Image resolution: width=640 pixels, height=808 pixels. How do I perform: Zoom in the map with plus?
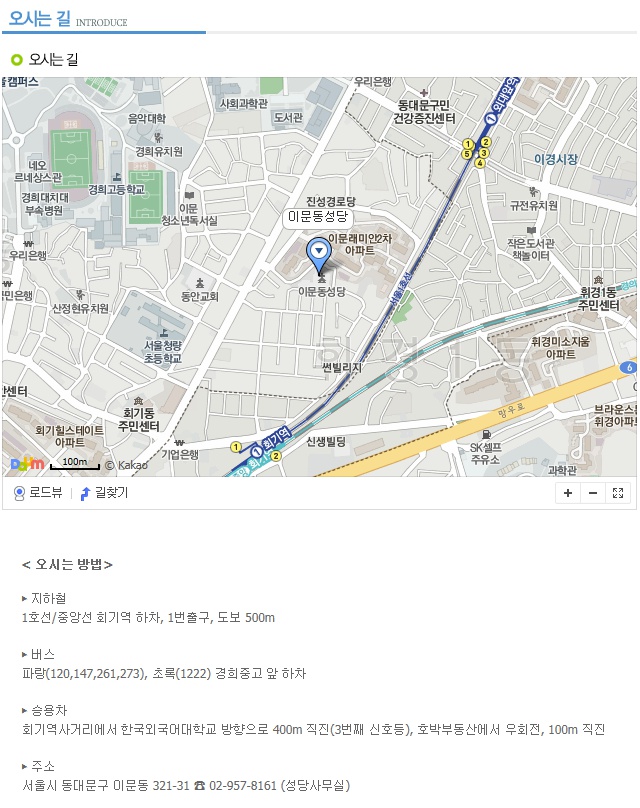(x=568, y=493)
